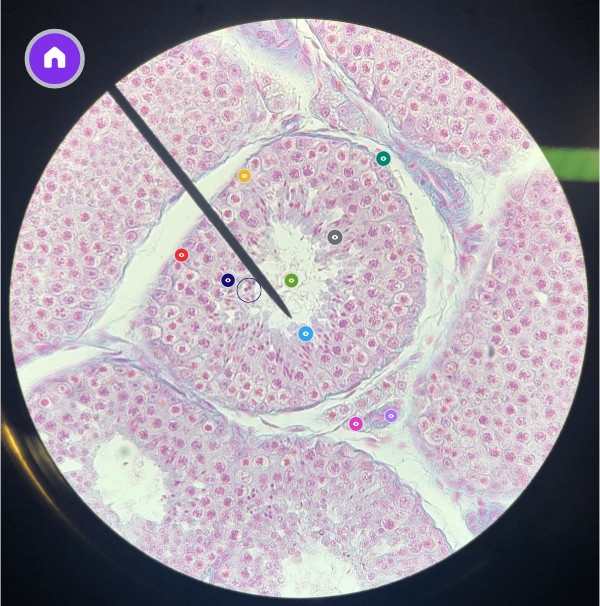Viewport: 600px width, 606px height.
Task: Open the dark navy hotspot marker
Action: coord(228,281)
